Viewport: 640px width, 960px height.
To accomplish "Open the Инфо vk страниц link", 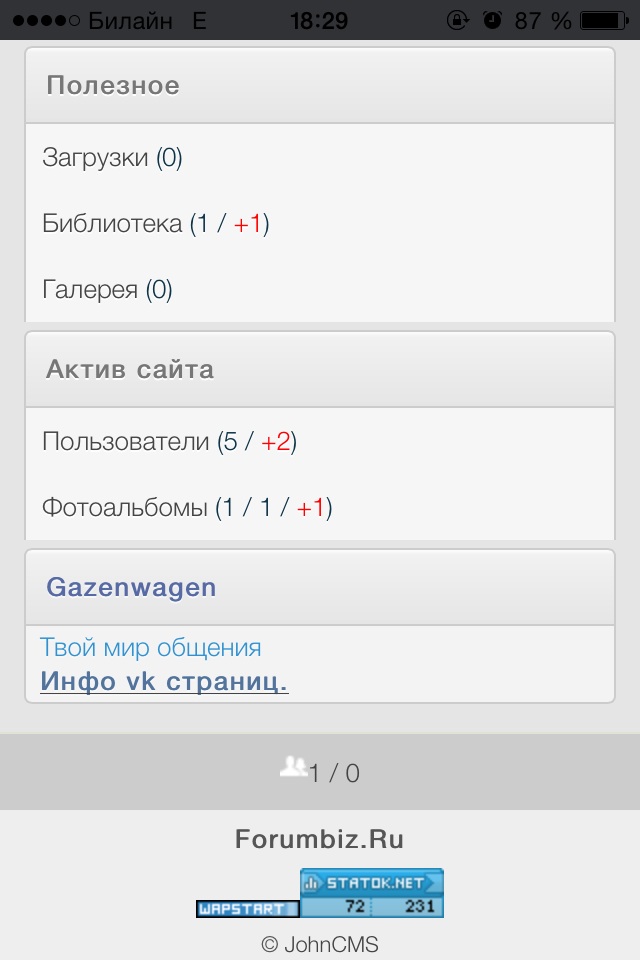I will click(x=164, y=681).
